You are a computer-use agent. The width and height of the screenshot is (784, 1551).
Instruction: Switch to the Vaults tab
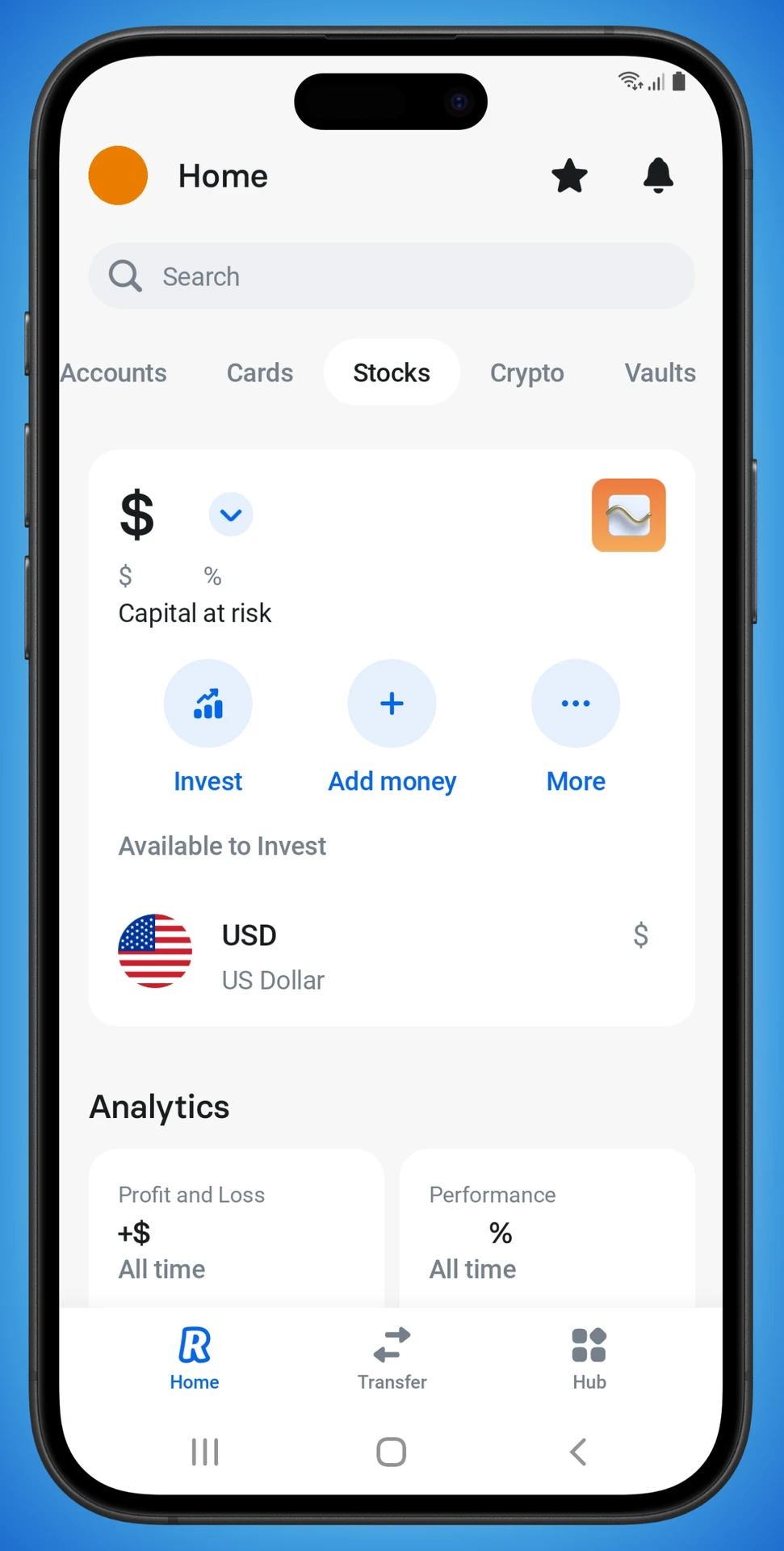[x=660, y=373]
